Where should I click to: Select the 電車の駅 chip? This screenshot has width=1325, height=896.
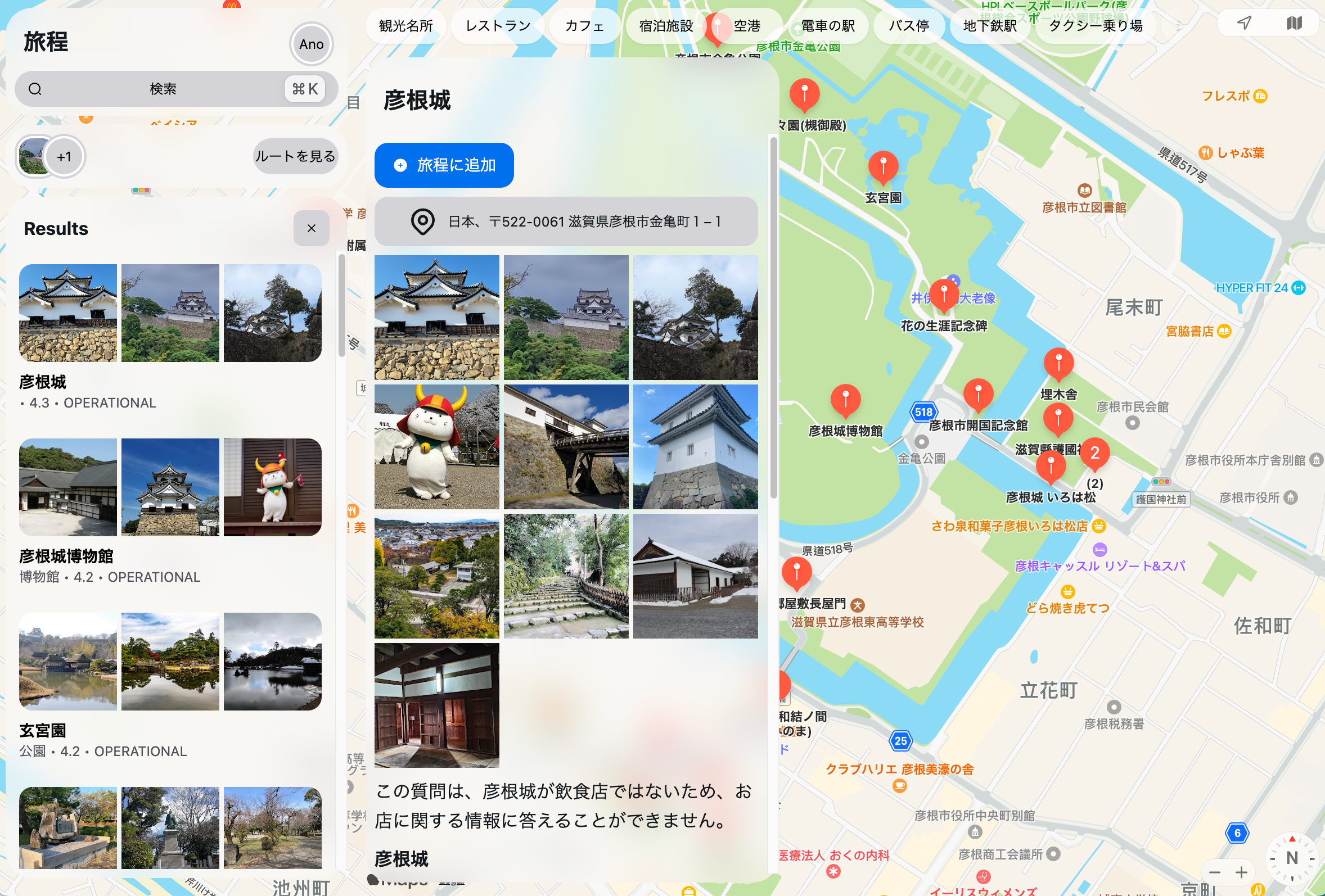pos(828,26)
